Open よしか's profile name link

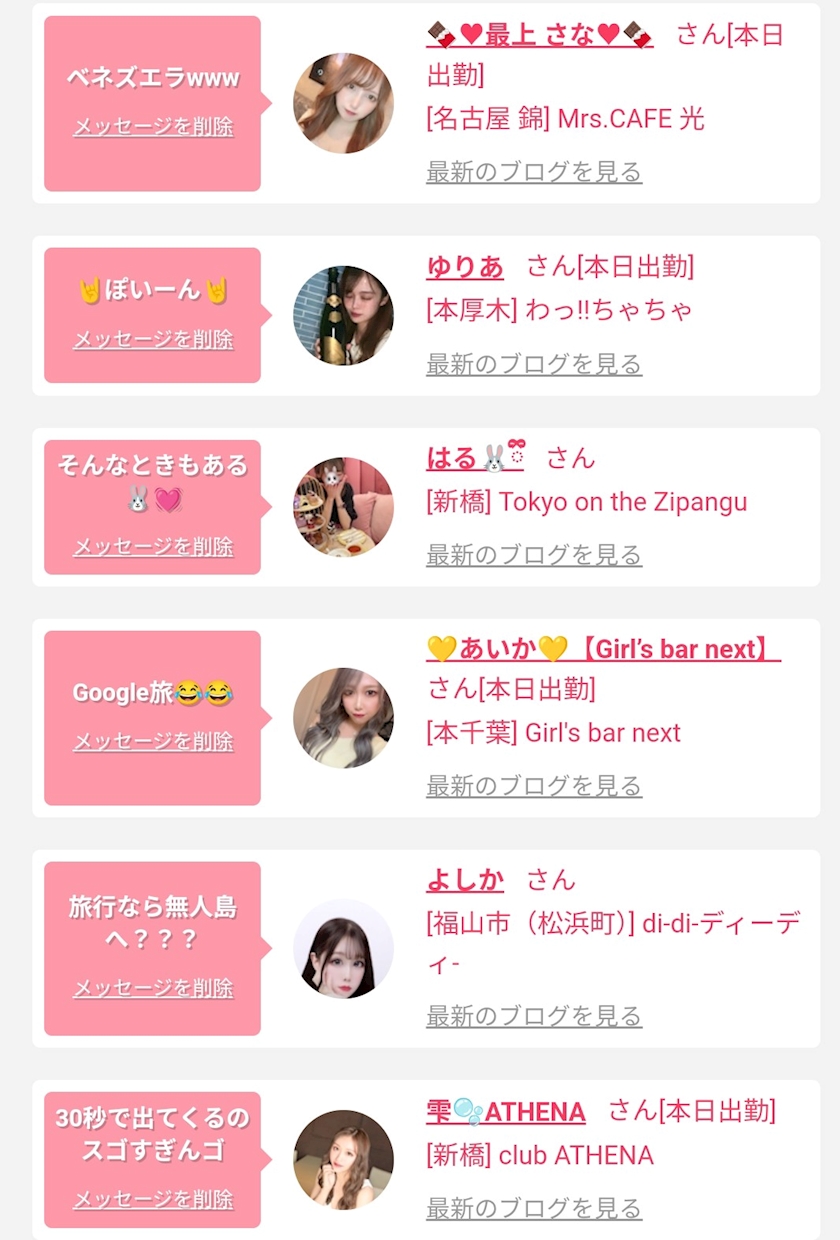click(x=465, y=880)
